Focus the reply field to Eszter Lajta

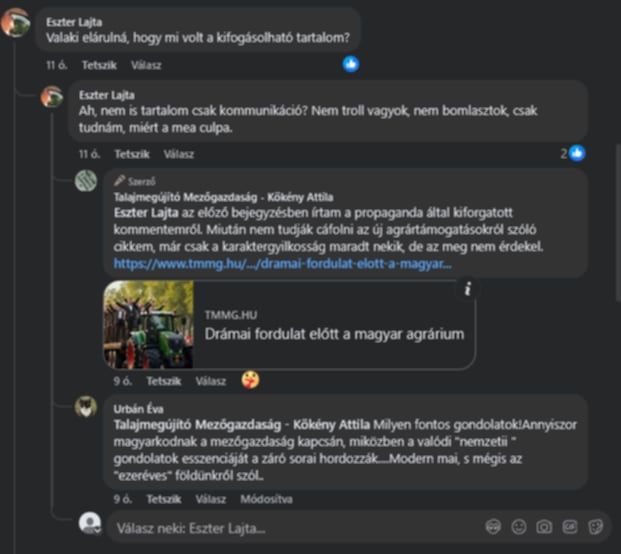(x=290, y=527)
